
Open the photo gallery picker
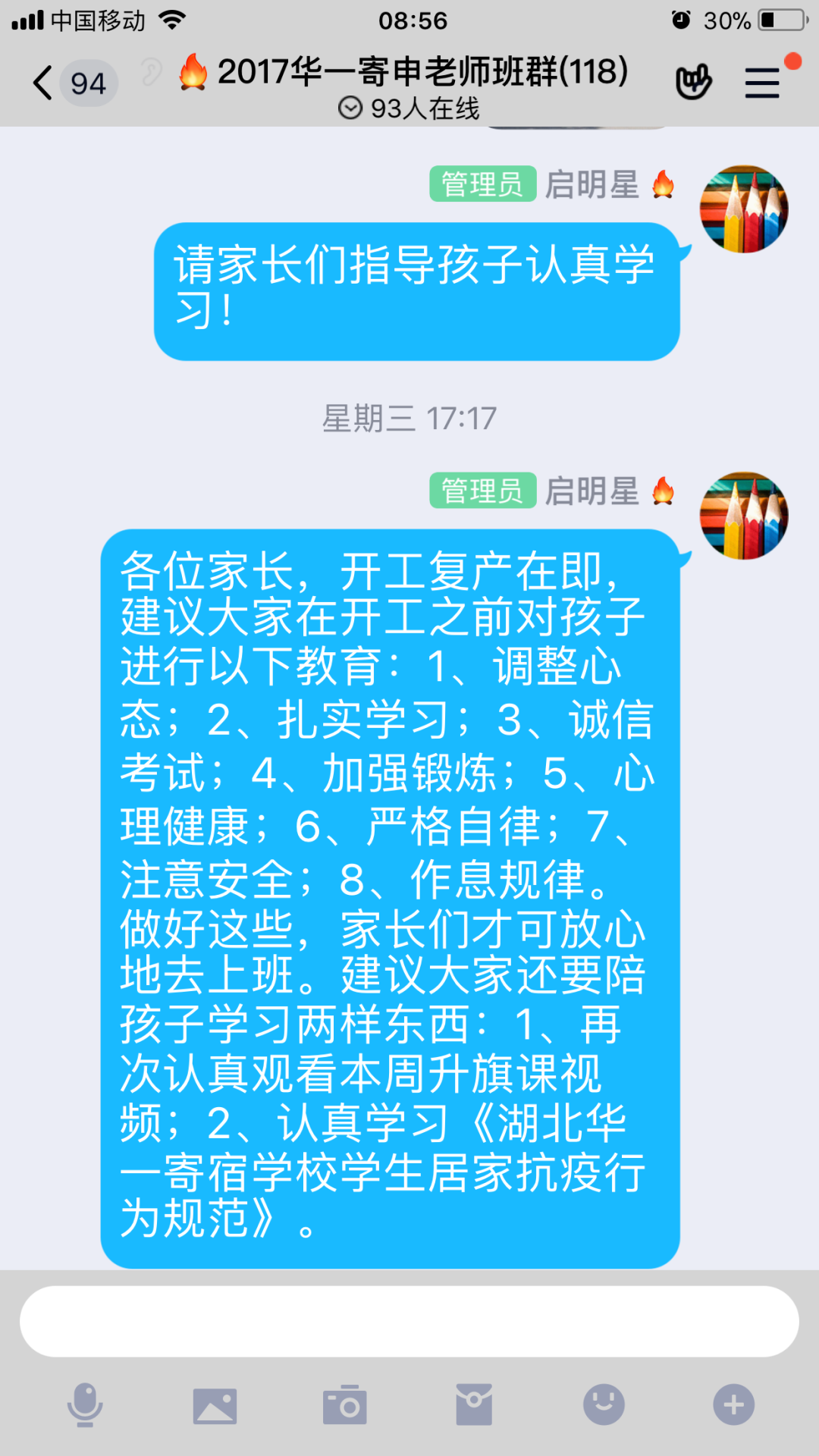click(x=215, y=1405)
